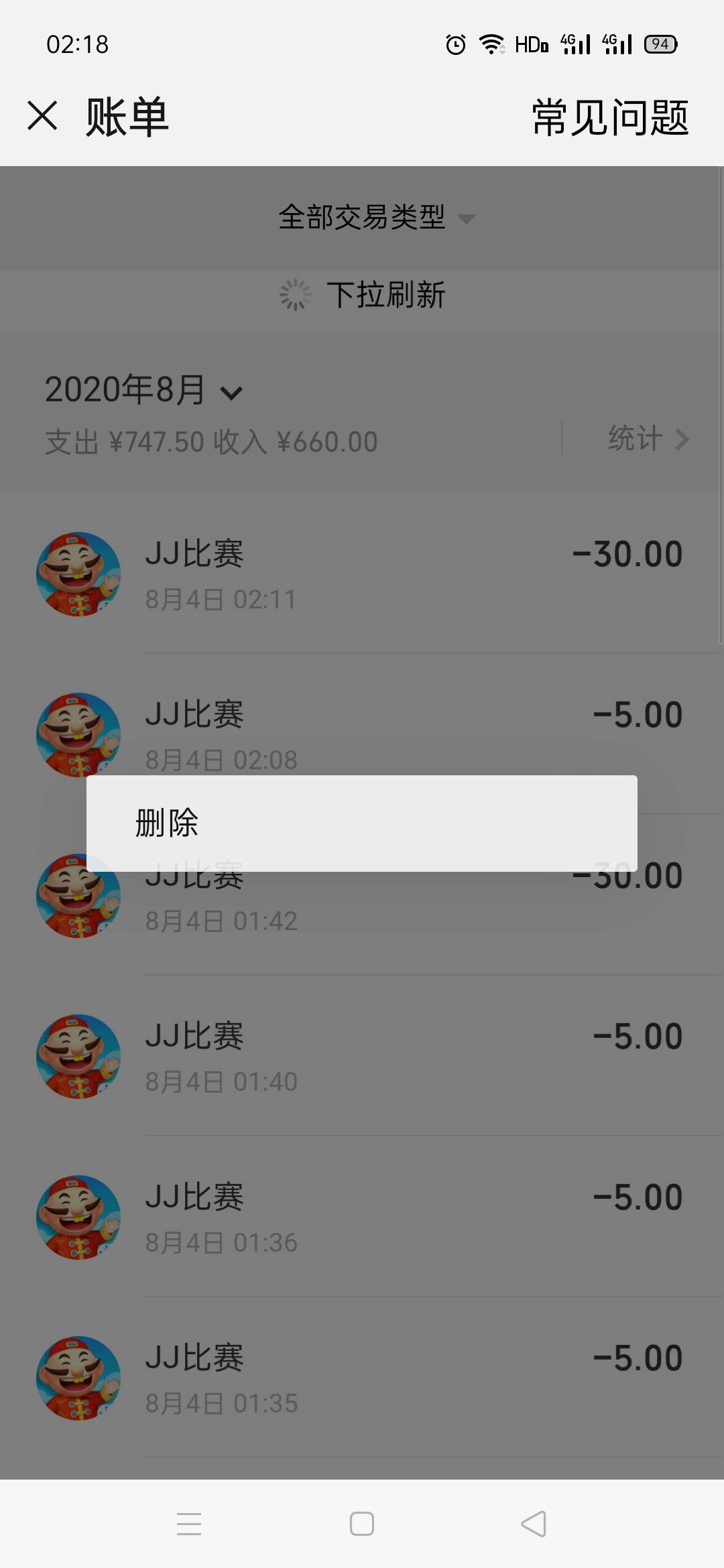
Task: Open the 全部交易类型 transaction filter
Action: (362, 218)
